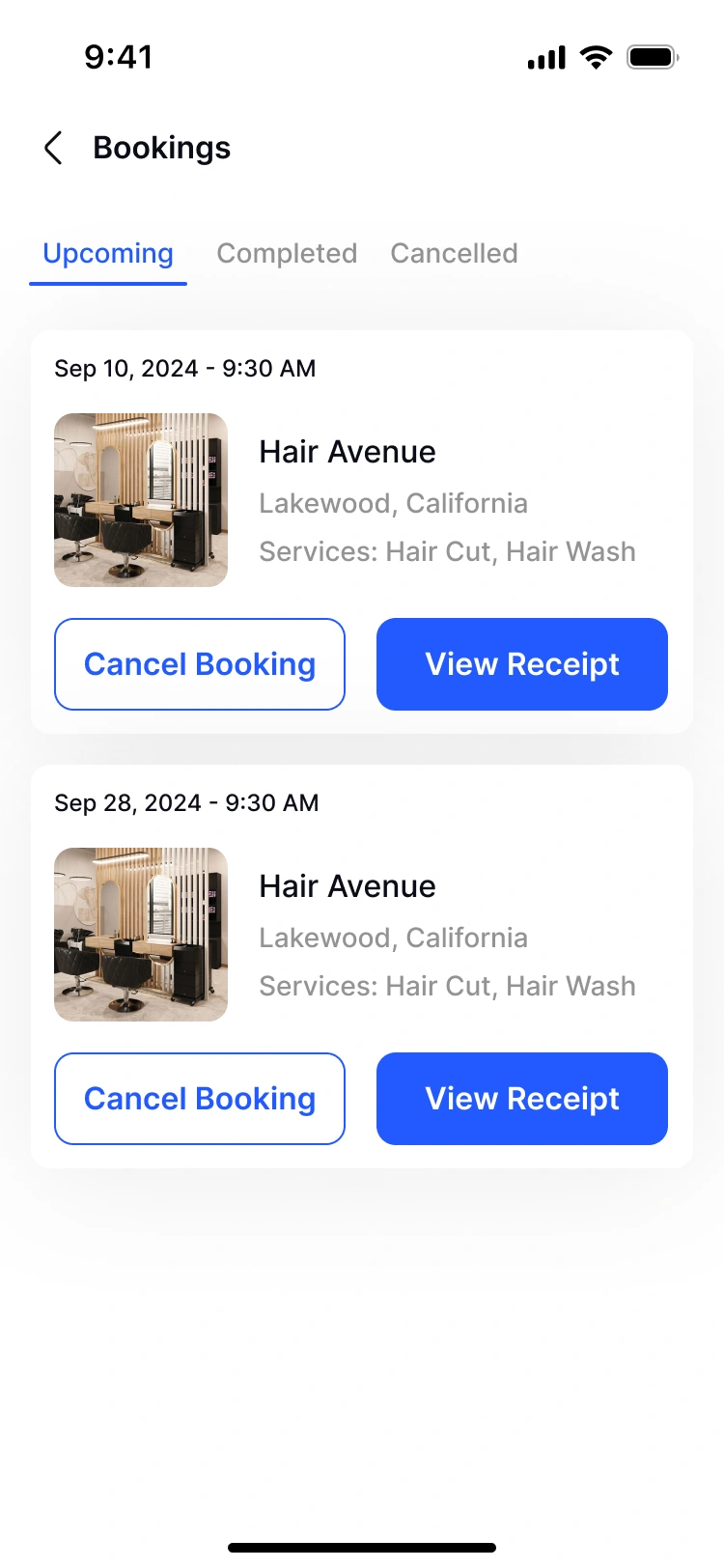Show the Cancelled bookings tab
Image resolution: width=724 pixels, height=1568 pixels.
point(454,253)
